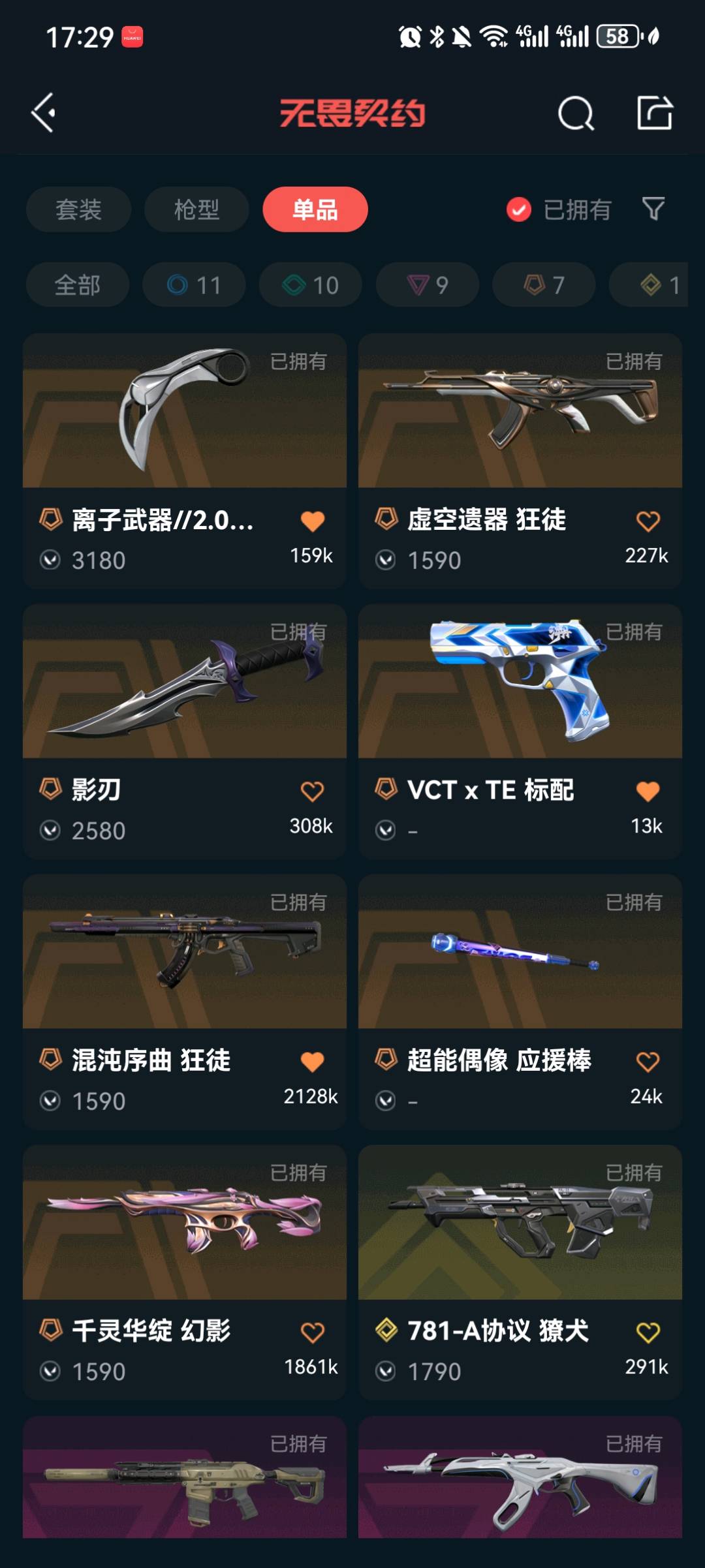Filter by the green tier chip showing 10
Screen dimensions: 705x1568
click(x=311, y=284)
